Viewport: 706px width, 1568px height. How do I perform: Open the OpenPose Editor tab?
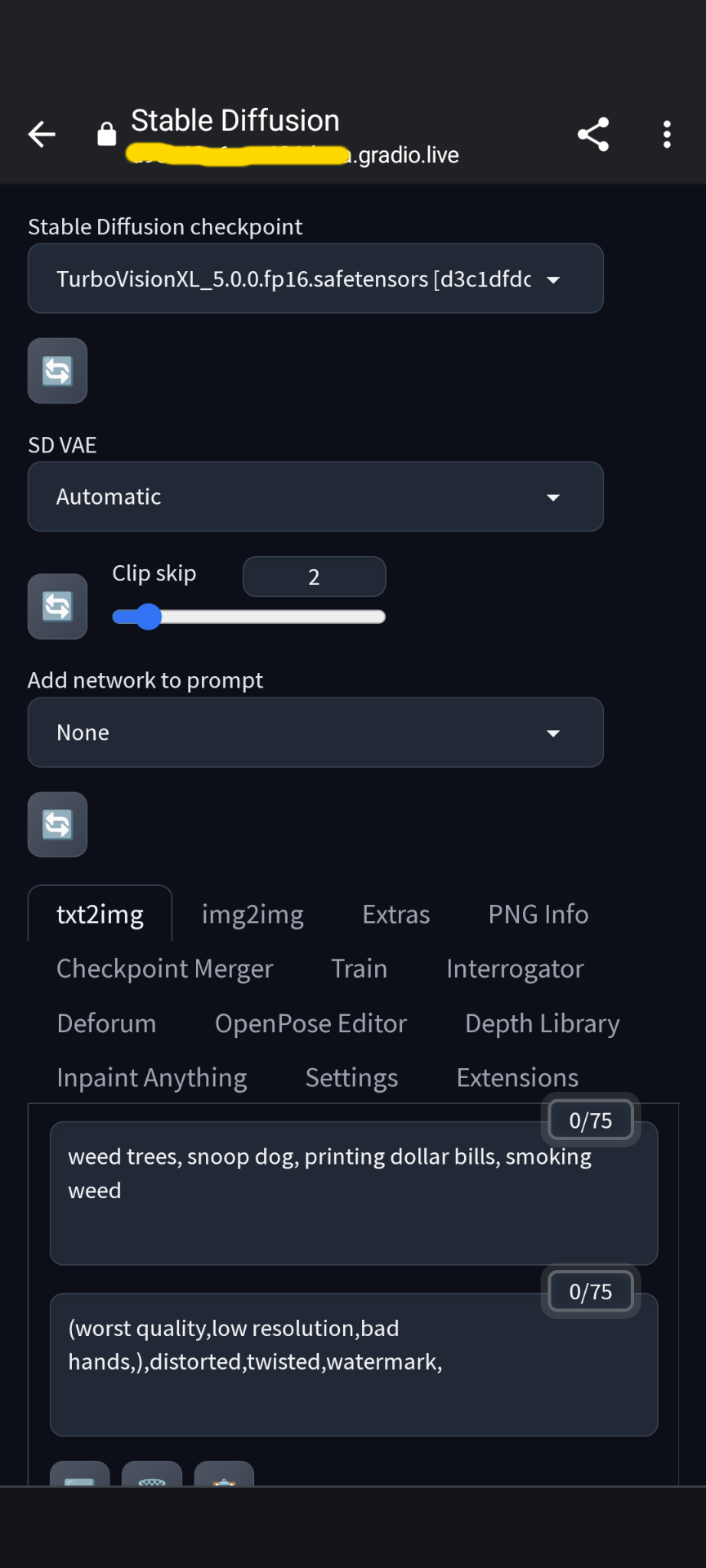[311, 1023]
